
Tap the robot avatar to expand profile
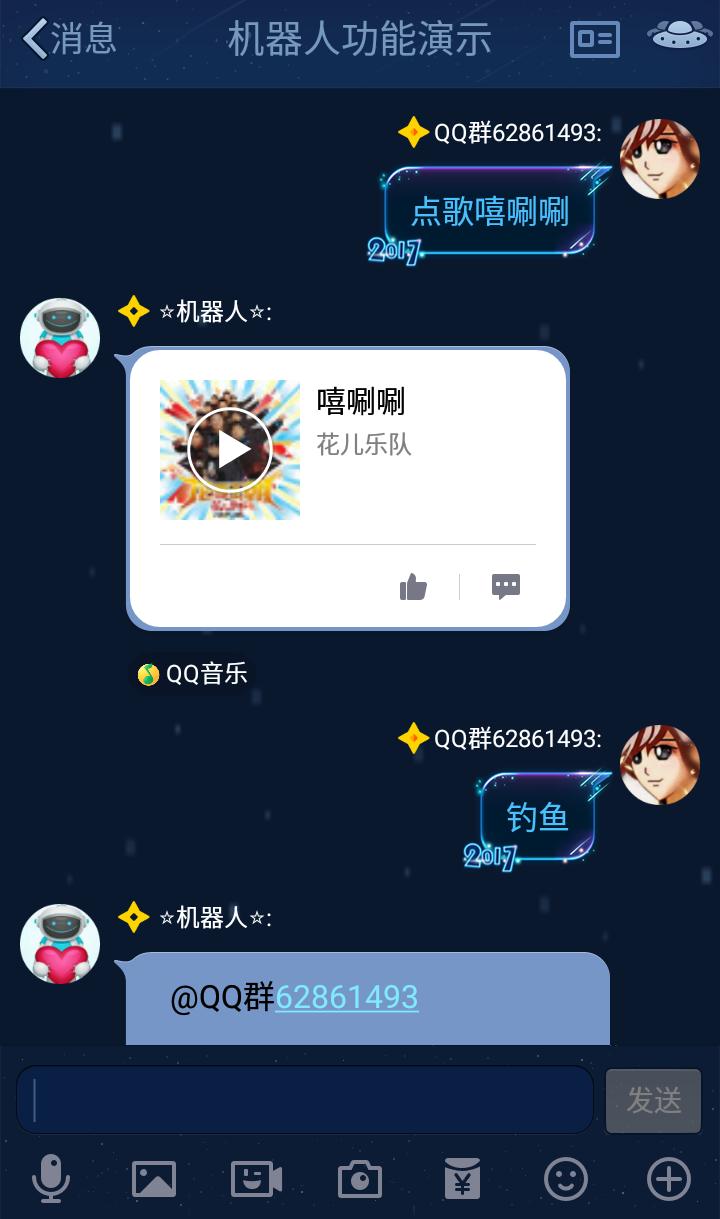59,337
